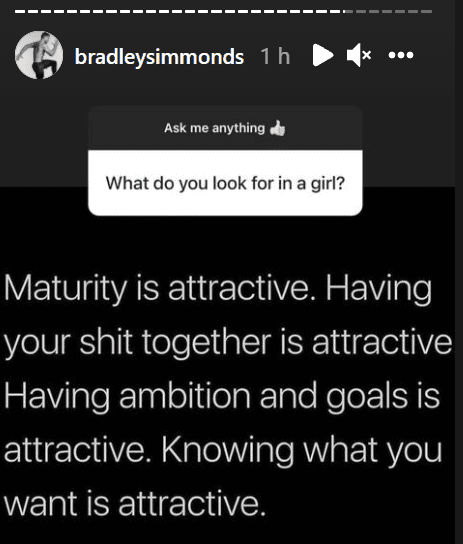
Task: Open the three-dot more options menu
Action: coord(401,55)
